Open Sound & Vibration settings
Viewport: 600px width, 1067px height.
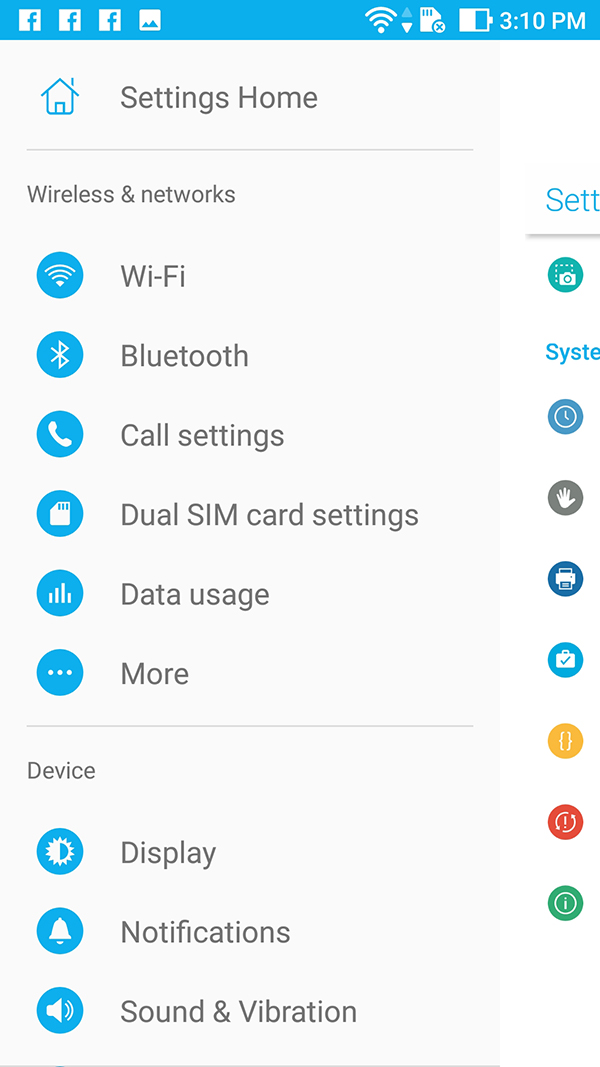coord(238,1011)
